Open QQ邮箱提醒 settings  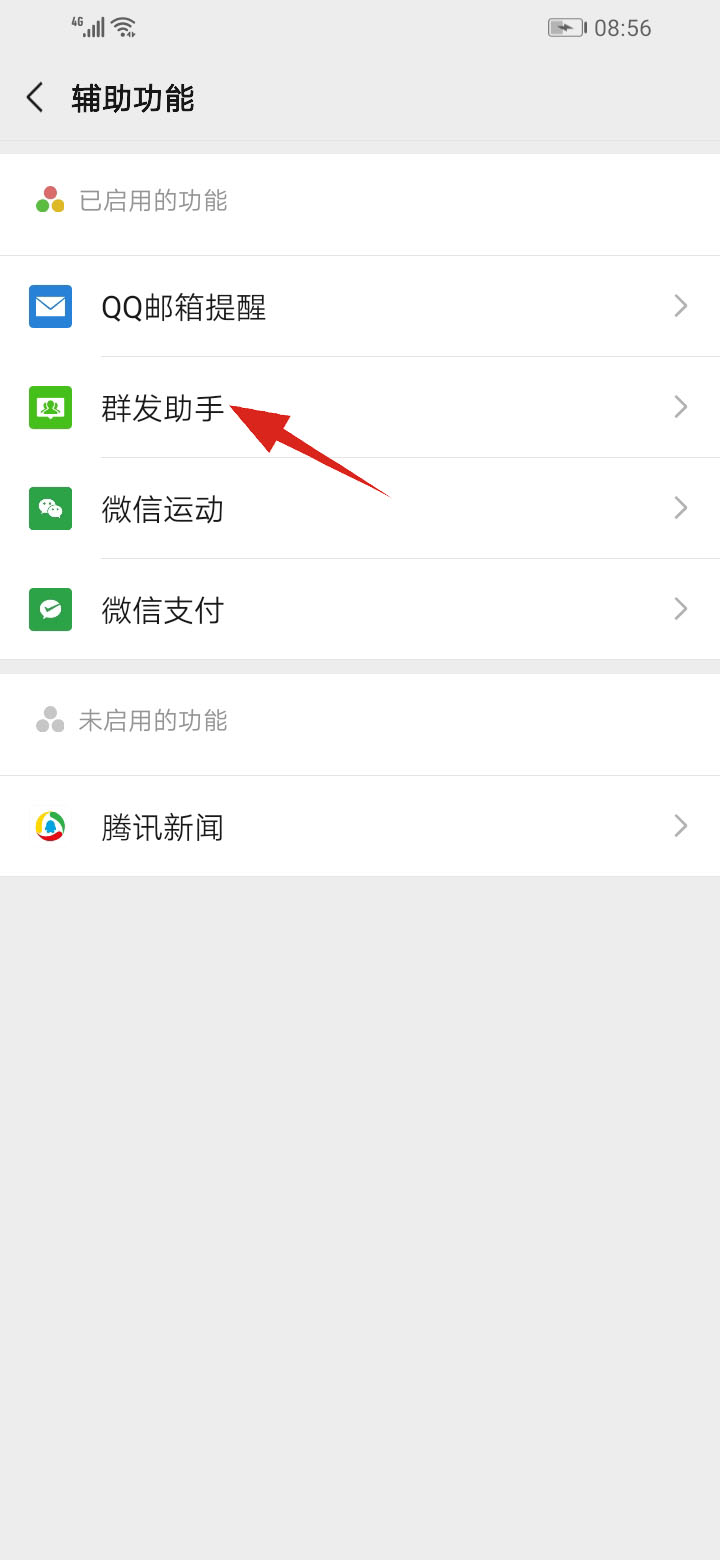click(x=360, y=307)
